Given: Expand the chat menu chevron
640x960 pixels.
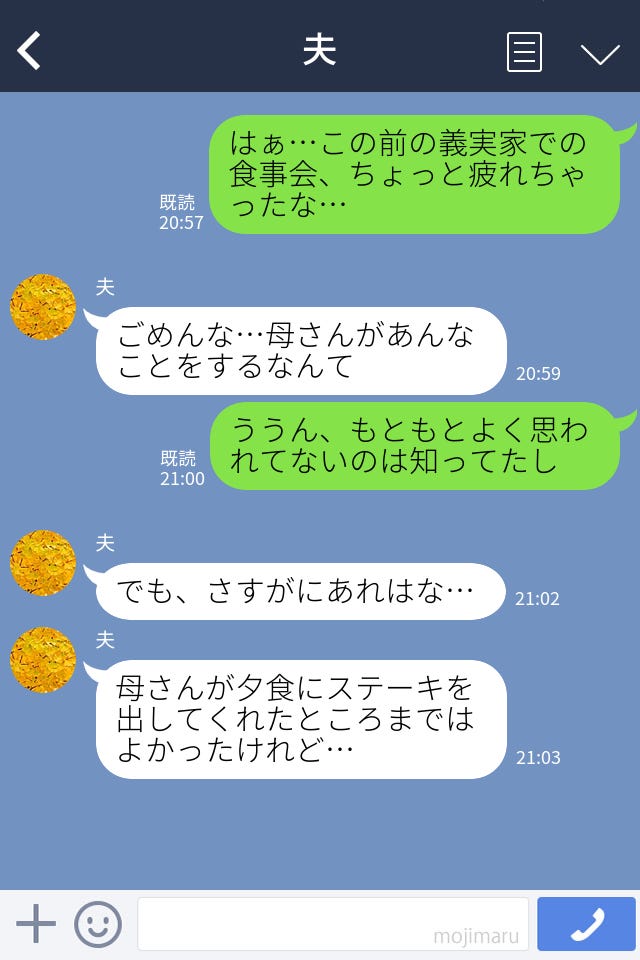Looking at the screenshot, I should coord(600,53).
